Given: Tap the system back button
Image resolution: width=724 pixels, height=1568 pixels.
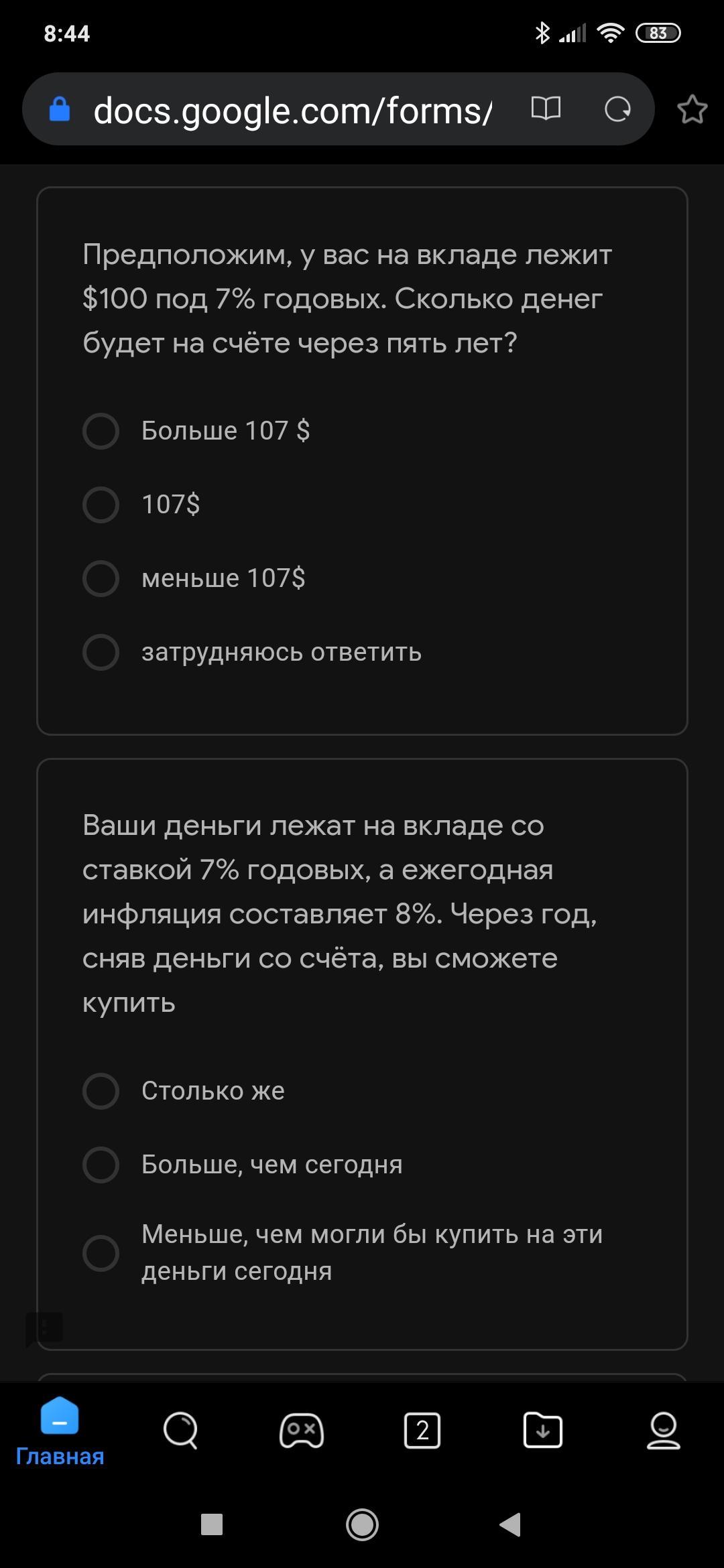Looking at the screenshot, I should 511,1524.
